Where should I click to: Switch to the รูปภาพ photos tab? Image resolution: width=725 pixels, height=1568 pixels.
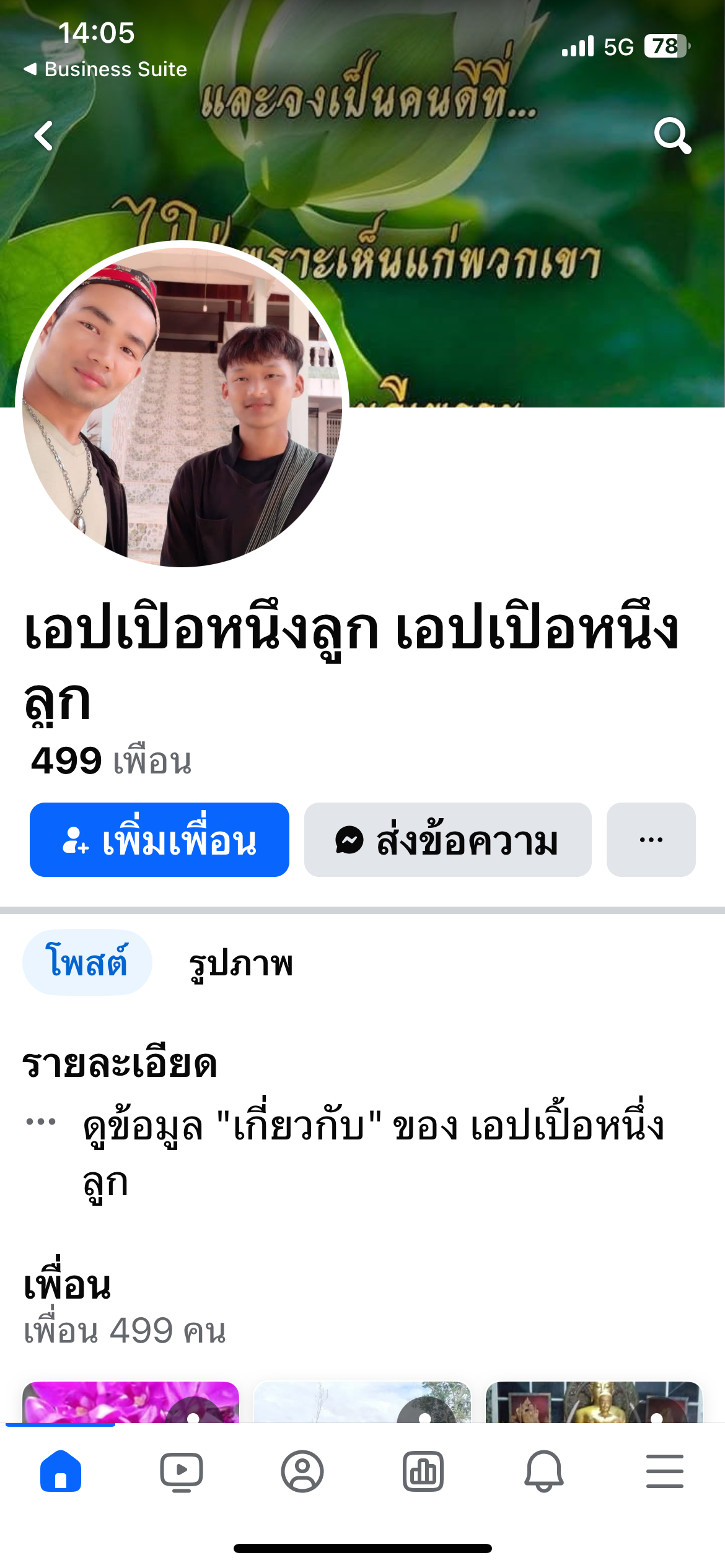pyautogui.click(x=240, y=963)
